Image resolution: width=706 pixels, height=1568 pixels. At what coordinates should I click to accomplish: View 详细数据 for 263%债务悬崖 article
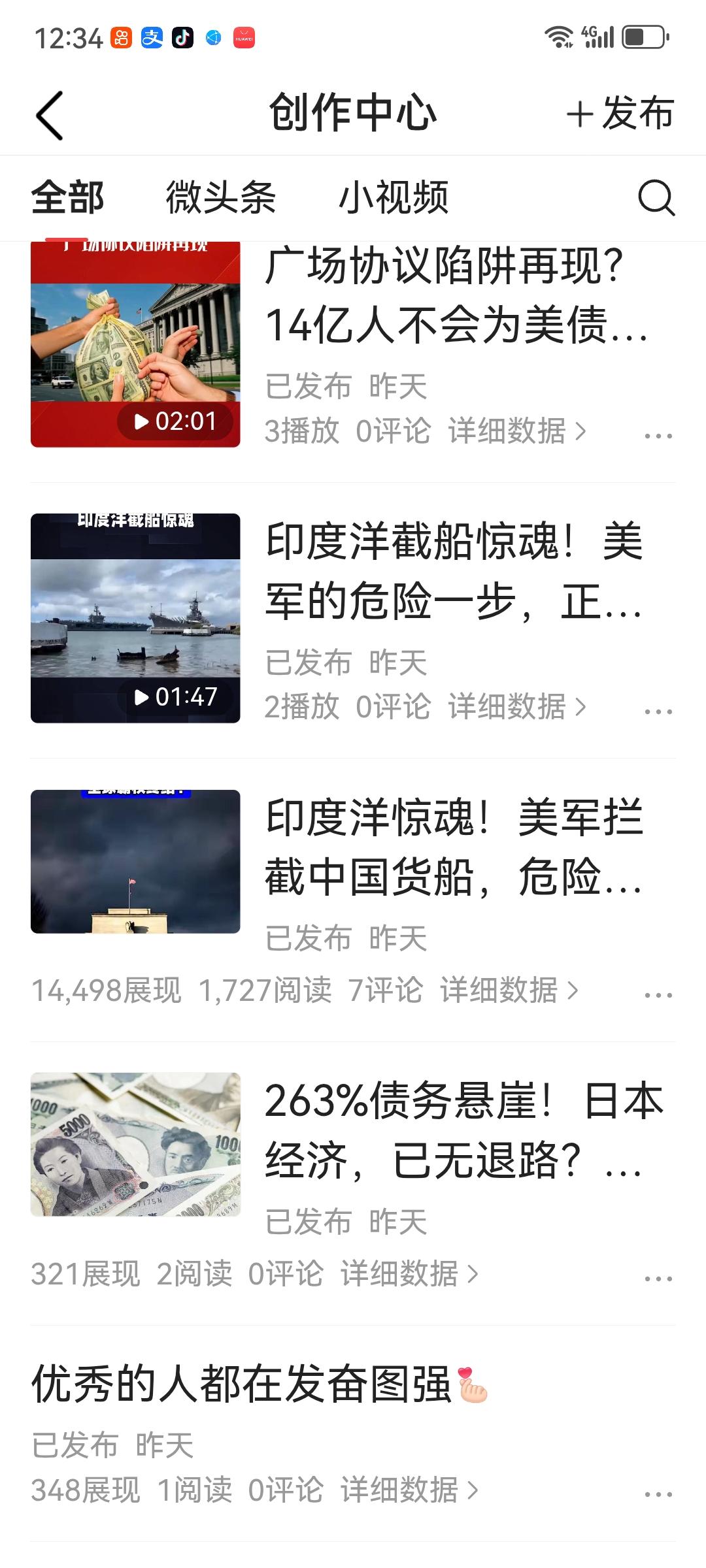(409, 1273)
